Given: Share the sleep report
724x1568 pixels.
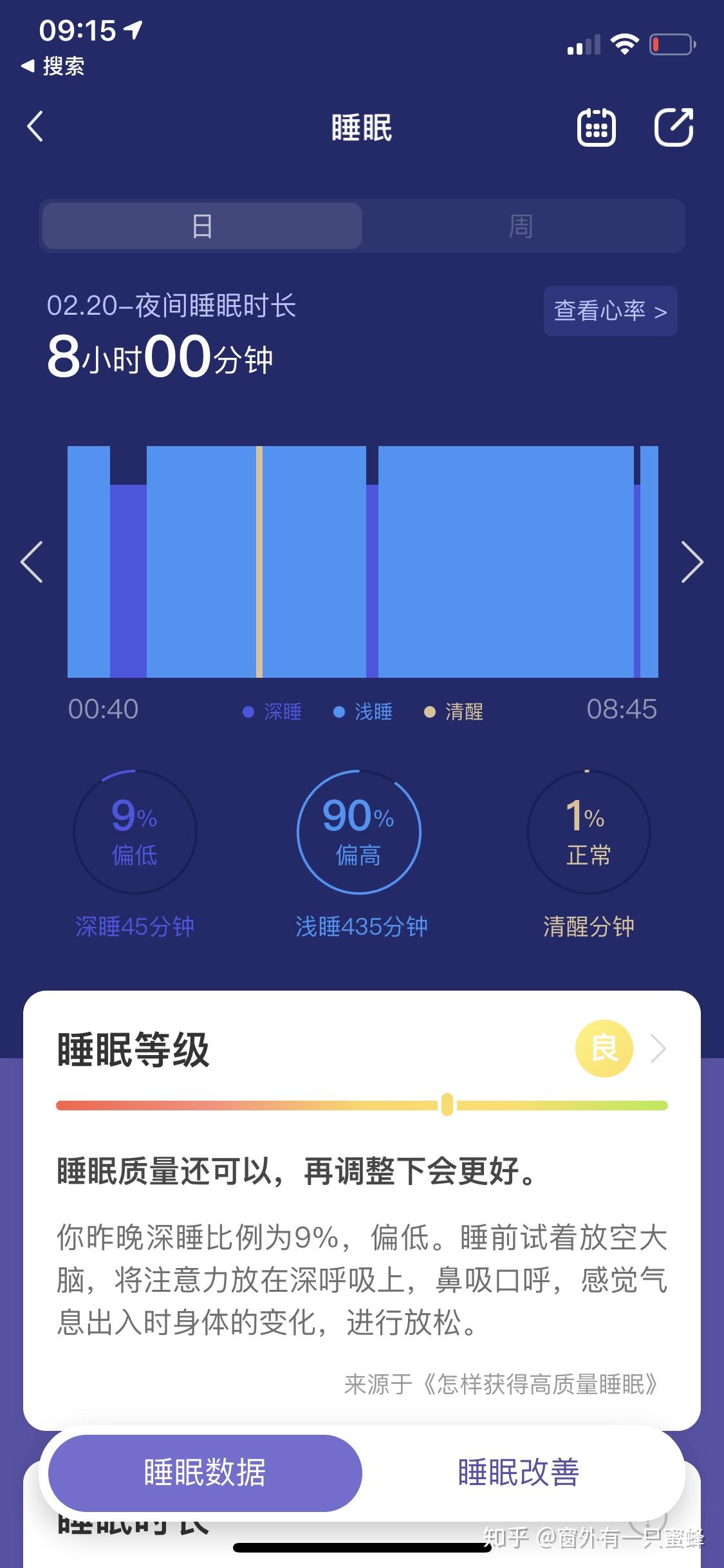Looking at the screenshot, I should 674,127.
